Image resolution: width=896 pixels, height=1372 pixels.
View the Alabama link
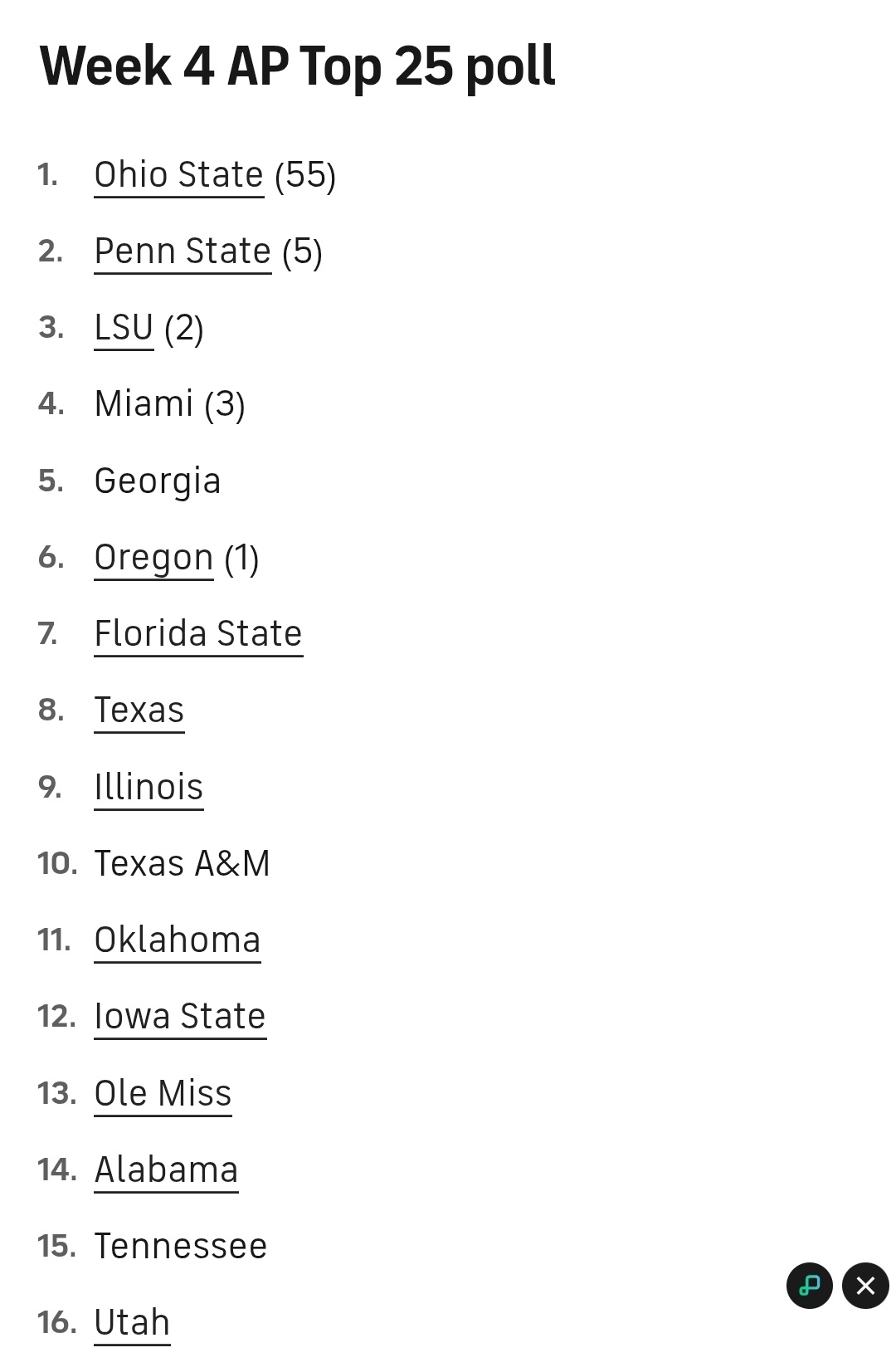click(x=166, y=1170)
